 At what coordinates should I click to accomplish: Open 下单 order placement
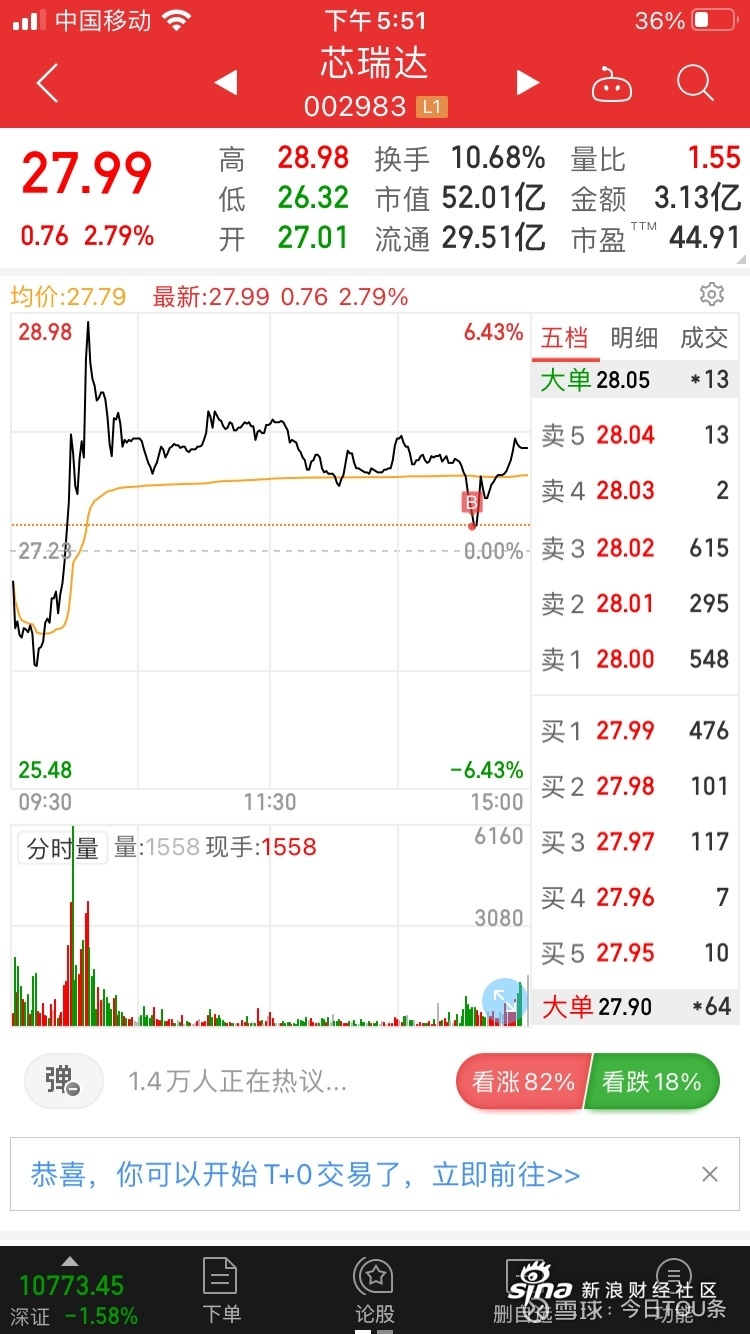(x=220, y=1290)
